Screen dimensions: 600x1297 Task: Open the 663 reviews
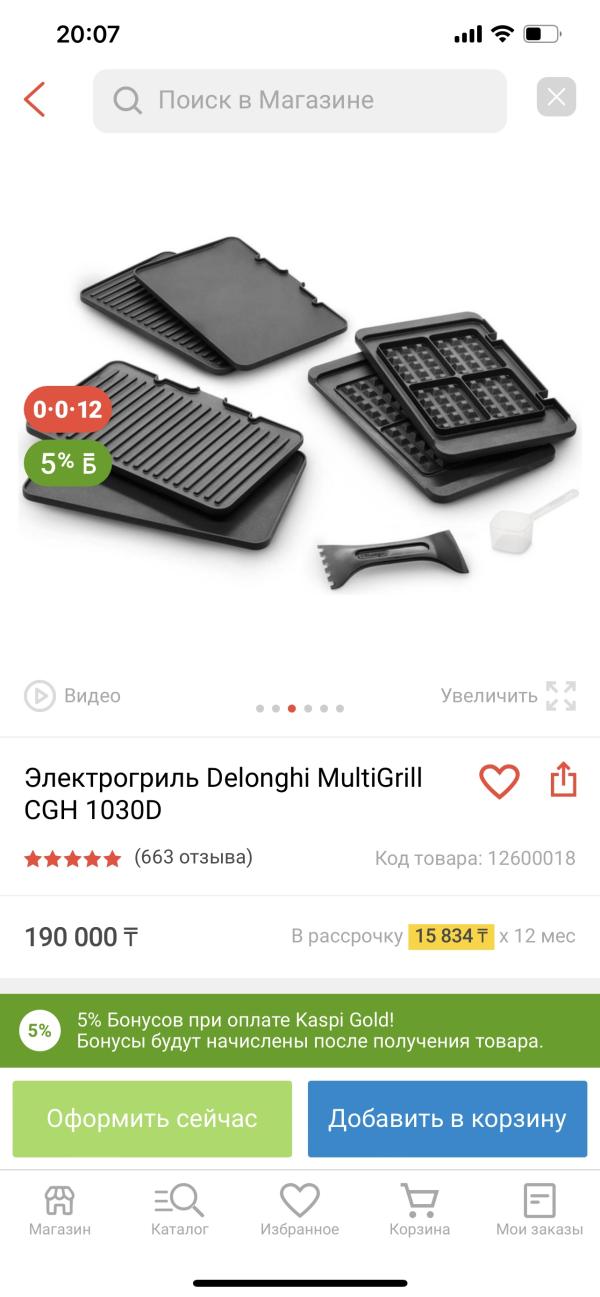[x=193, y=857]
